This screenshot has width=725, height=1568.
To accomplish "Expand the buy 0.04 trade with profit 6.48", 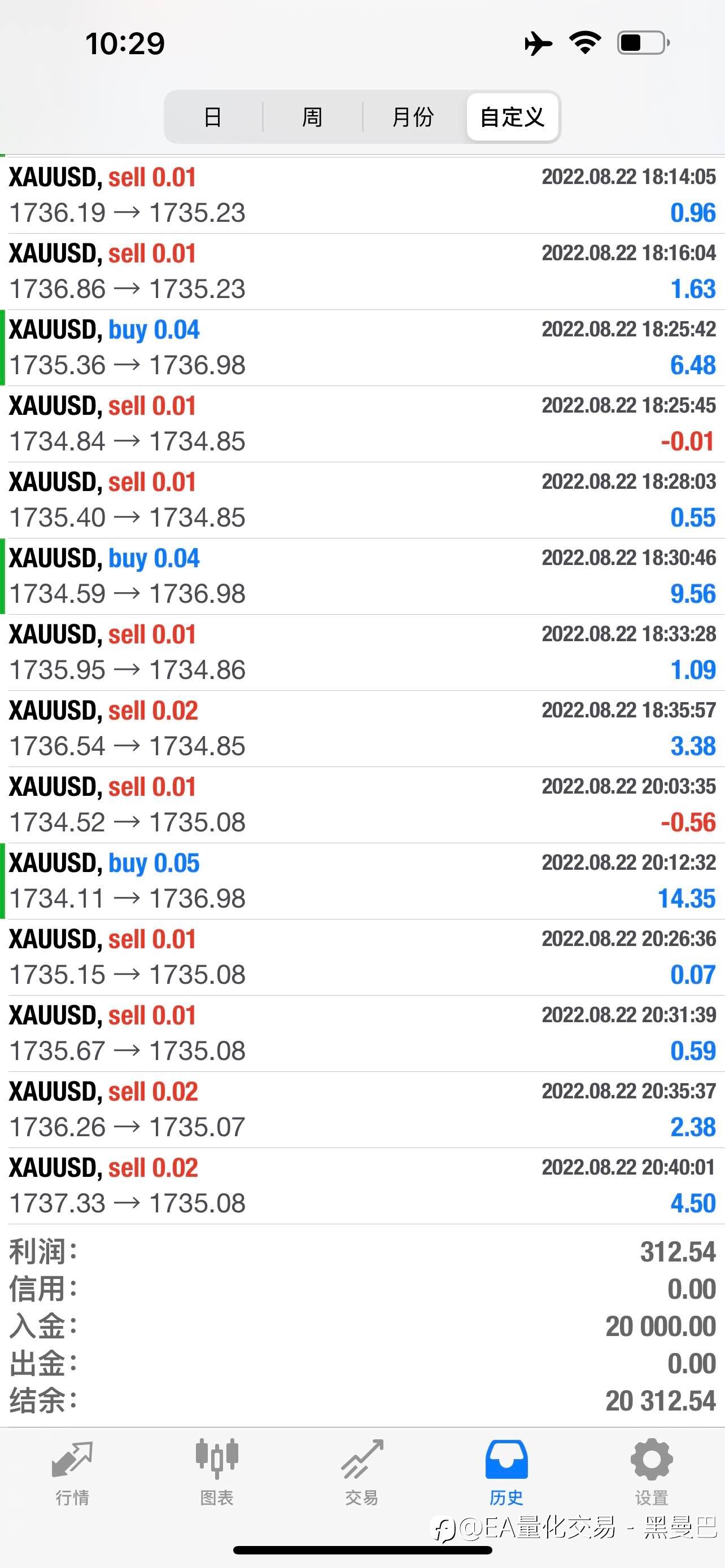I will click(362, 348).
